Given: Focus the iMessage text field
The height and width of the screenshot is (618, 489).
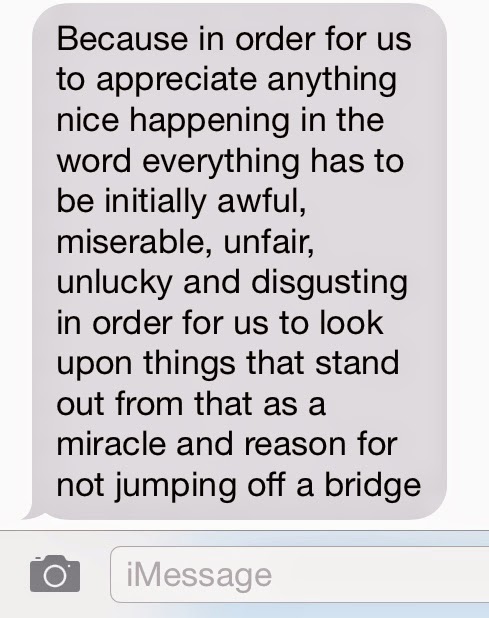Looking at the screenshot, I should click(x=300, y=575).
